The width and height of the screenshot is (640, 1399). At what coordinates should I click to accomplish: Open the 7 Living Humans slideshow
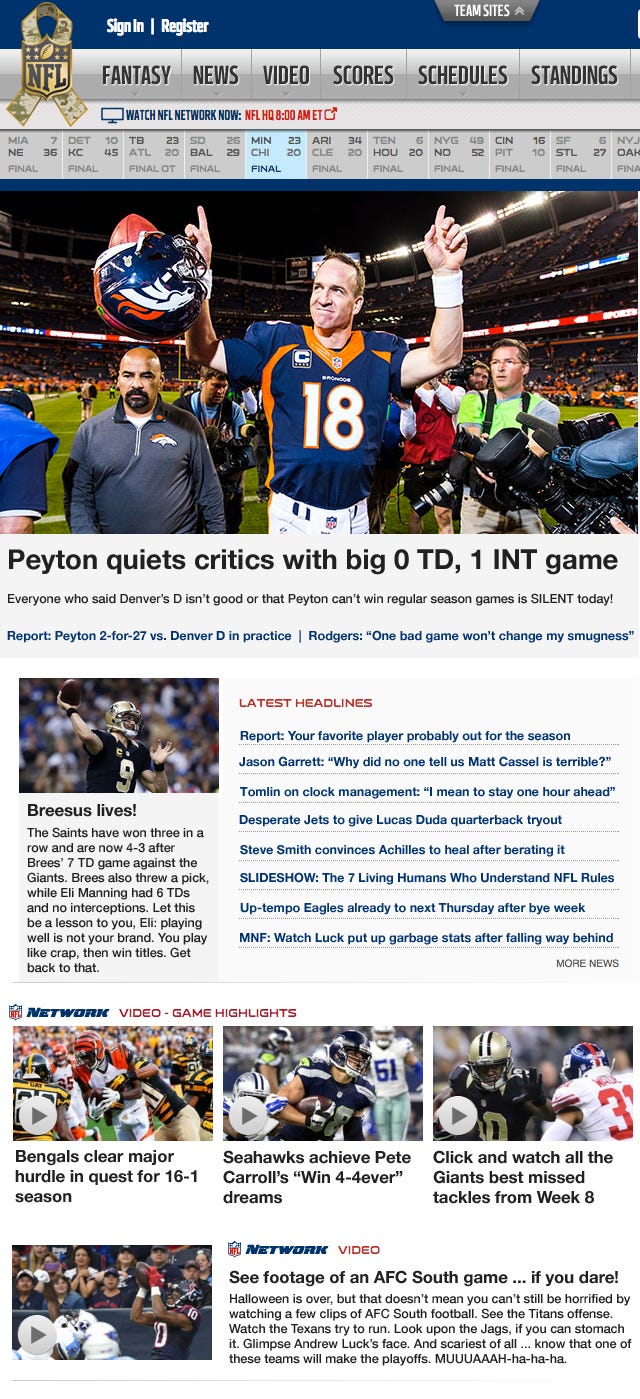tap(427, 878)
